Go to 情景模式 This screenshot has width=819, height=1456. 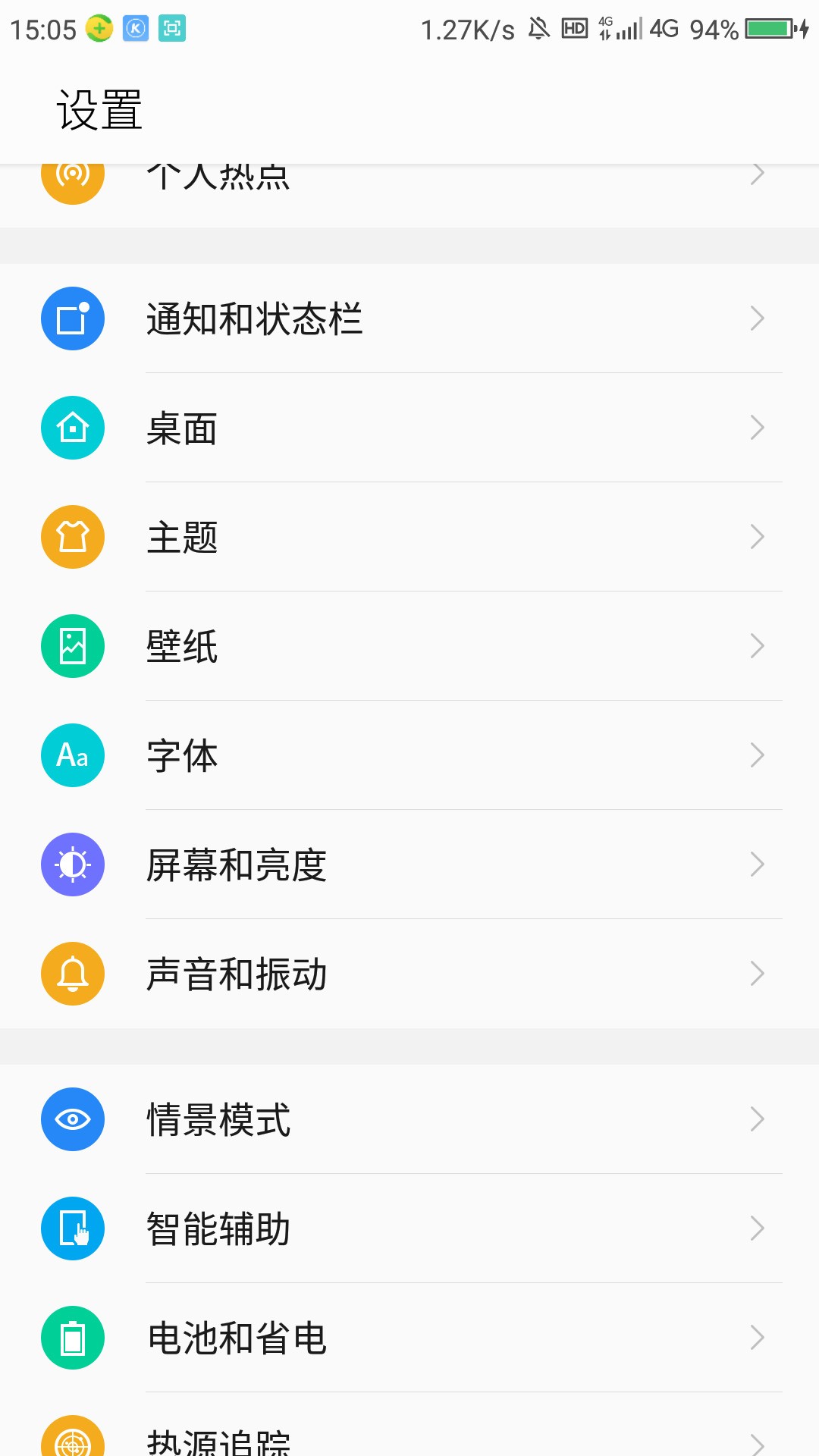409,1119
